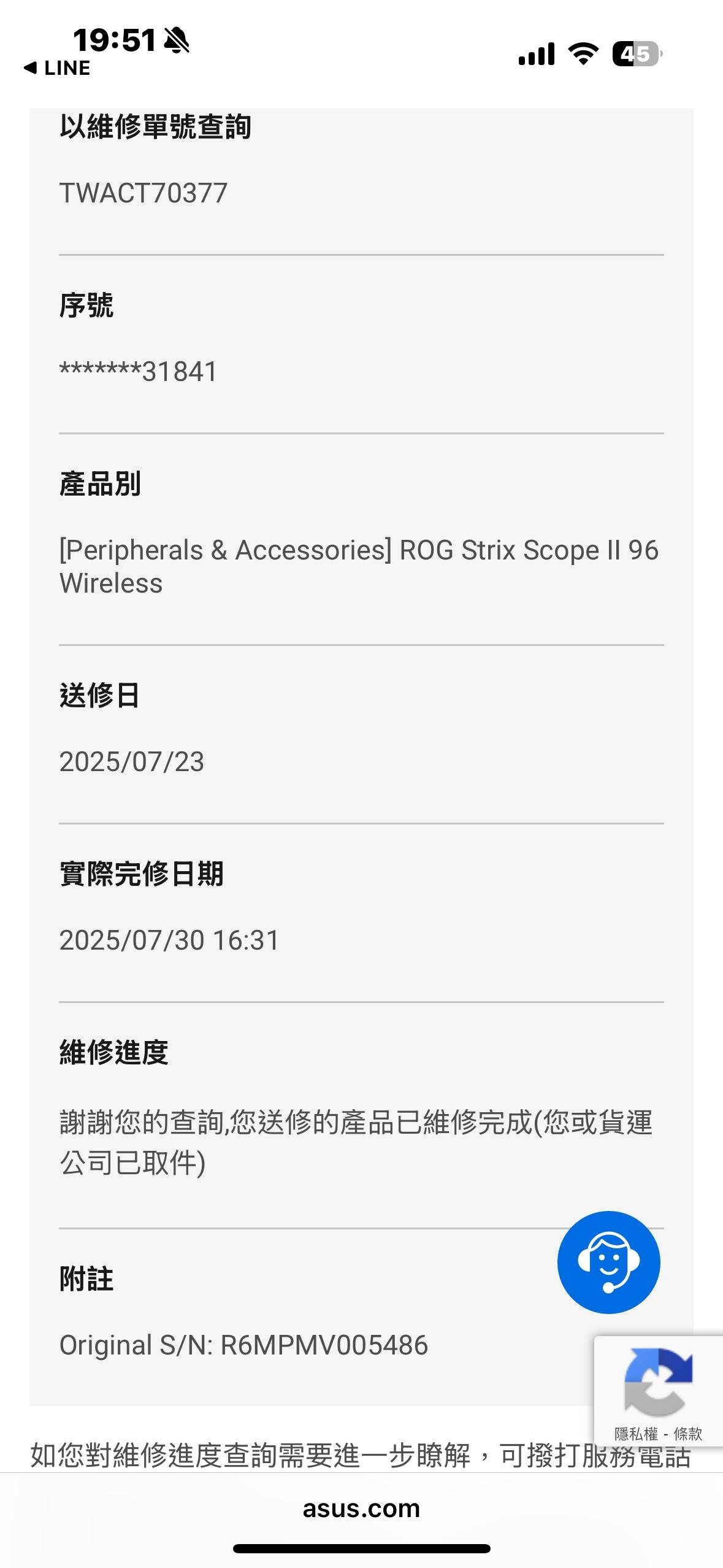
Task: Open the reCAPTCHA privacy link
Action: coord(636,1434)
